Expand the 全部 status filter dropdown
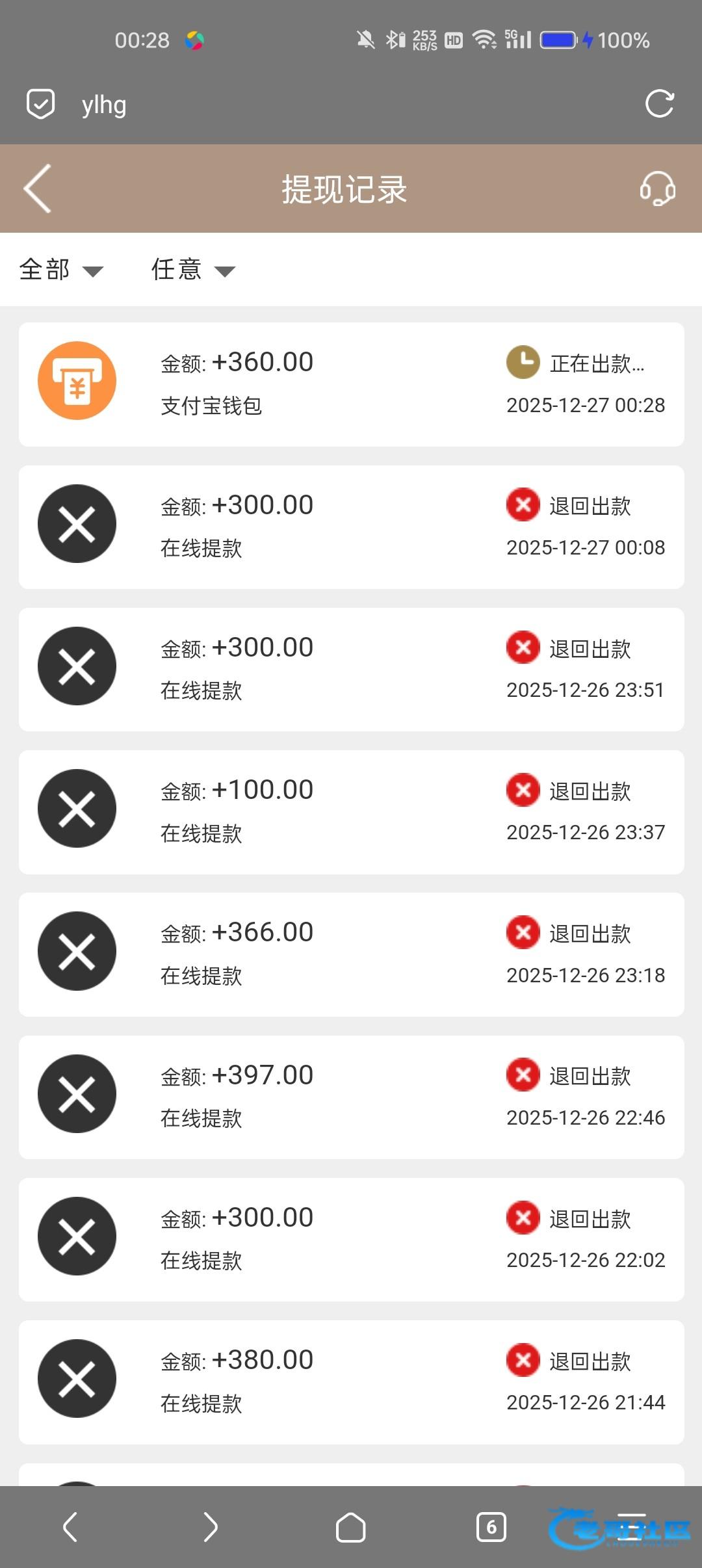The image size is (702, 1568). 61,270
